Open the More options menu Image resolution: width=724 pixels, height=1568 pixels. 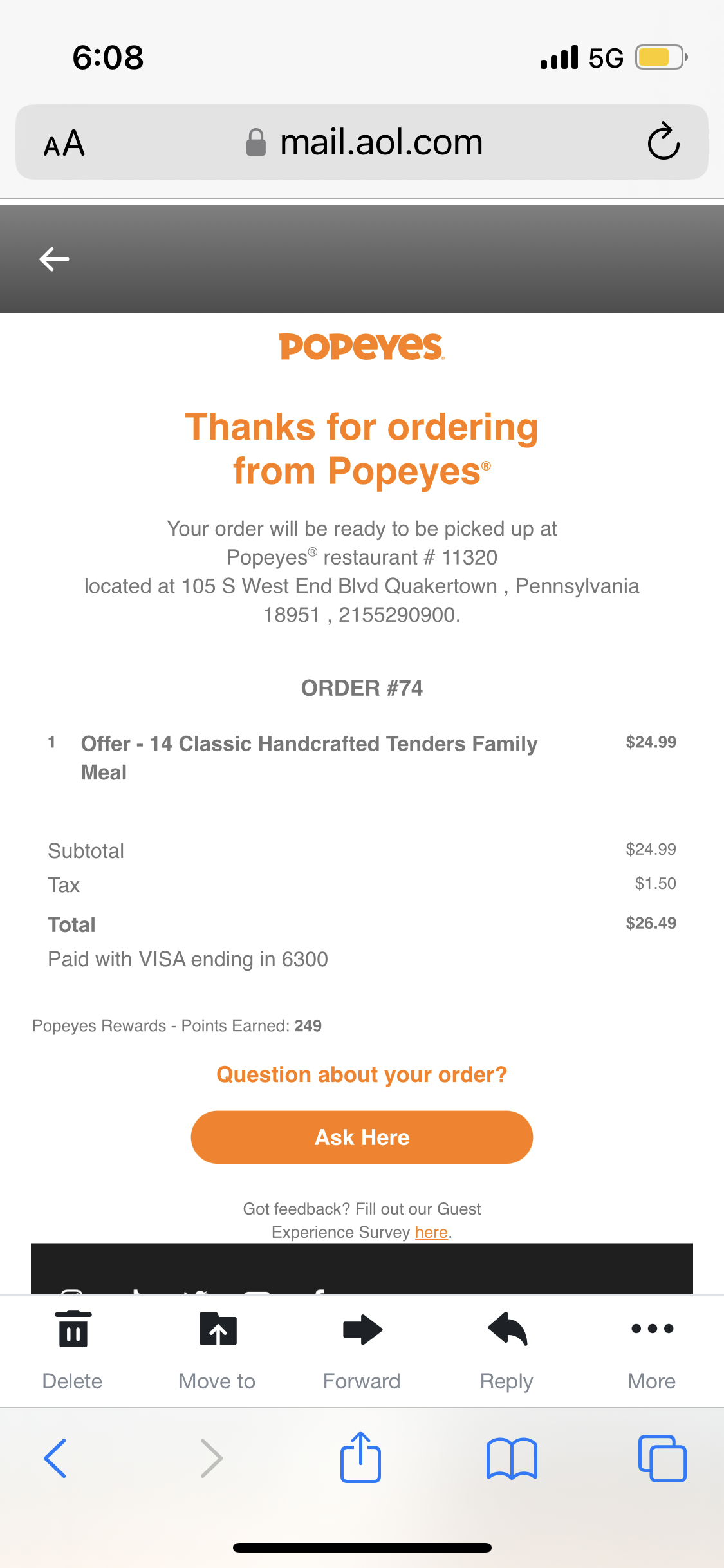pos(652,1344)
